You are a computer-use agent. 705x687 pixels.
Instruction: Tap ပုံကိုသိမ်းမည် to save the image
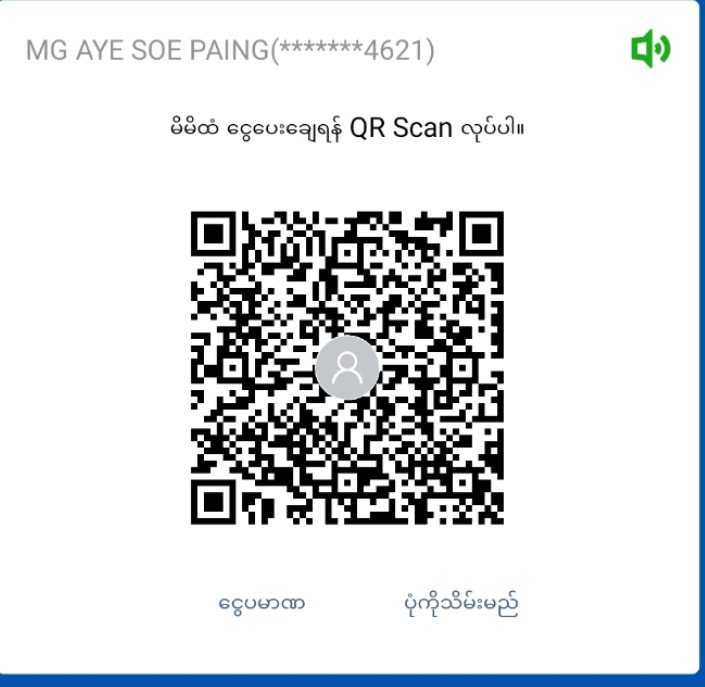click(x=455, y=604)
